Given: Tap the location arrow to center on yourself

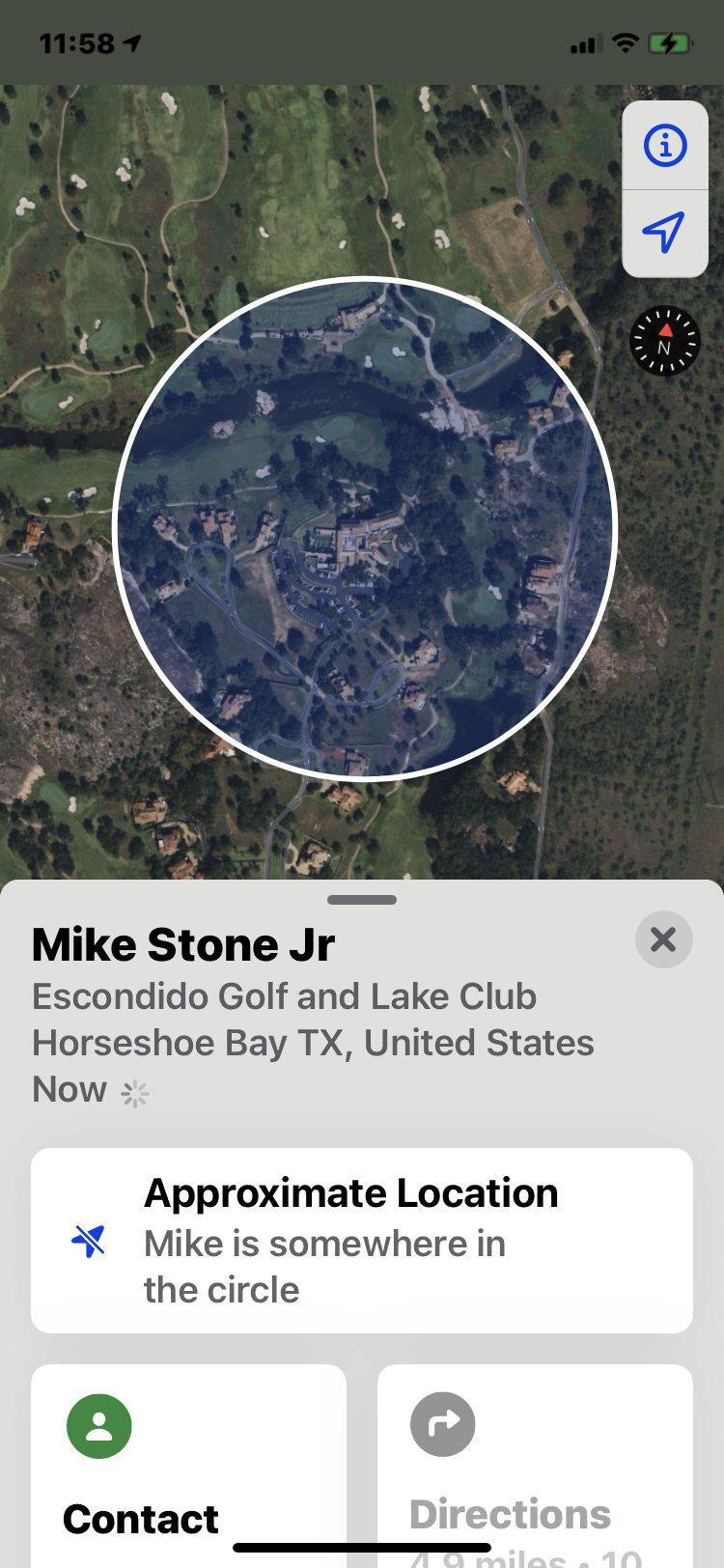Looking at the screenshot, I should [x=664, y=232].
